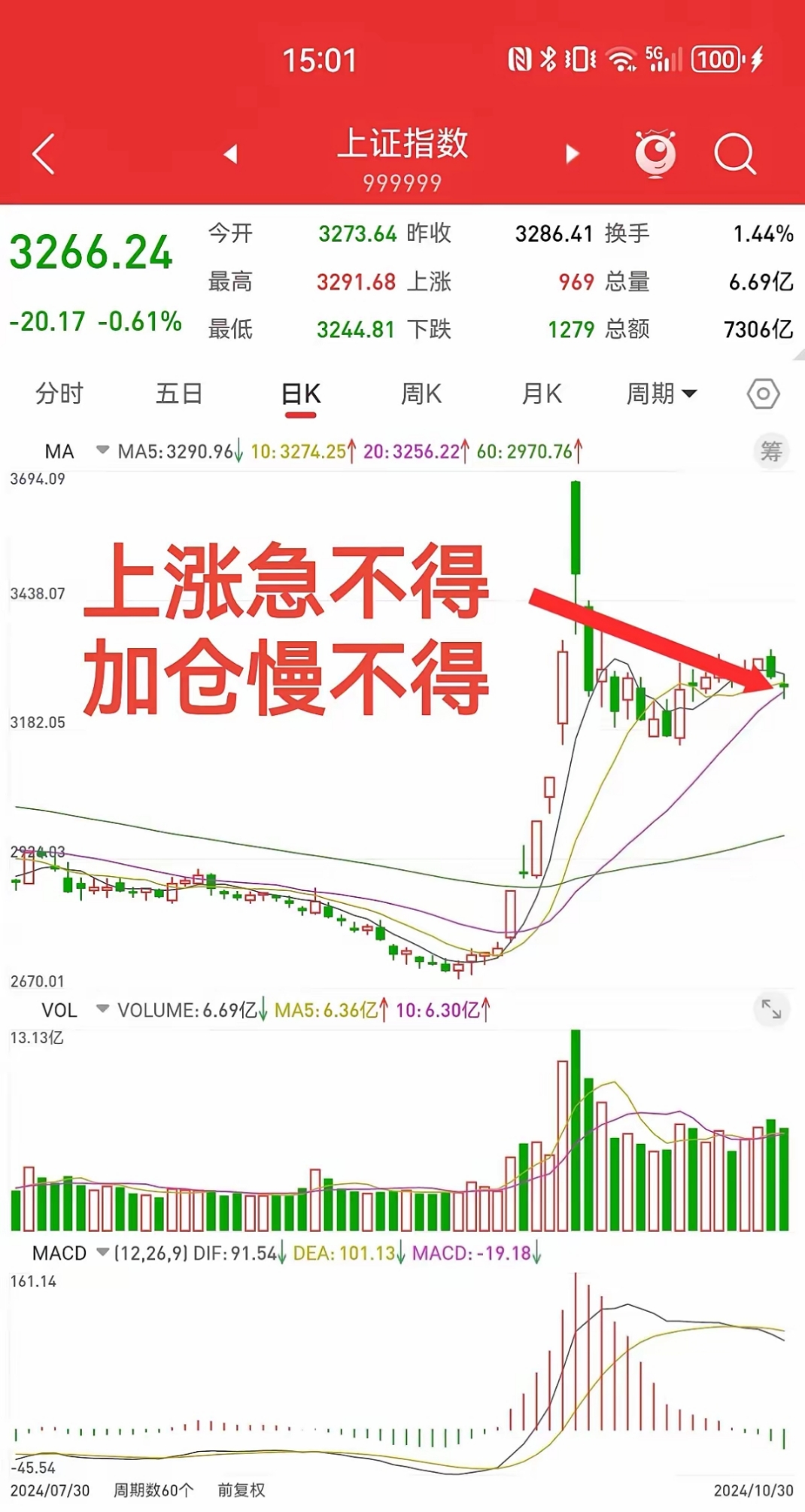This screenshot has width=805, height=1512.
Task: Open the stock search magnifier
Action: pos(734,154)
